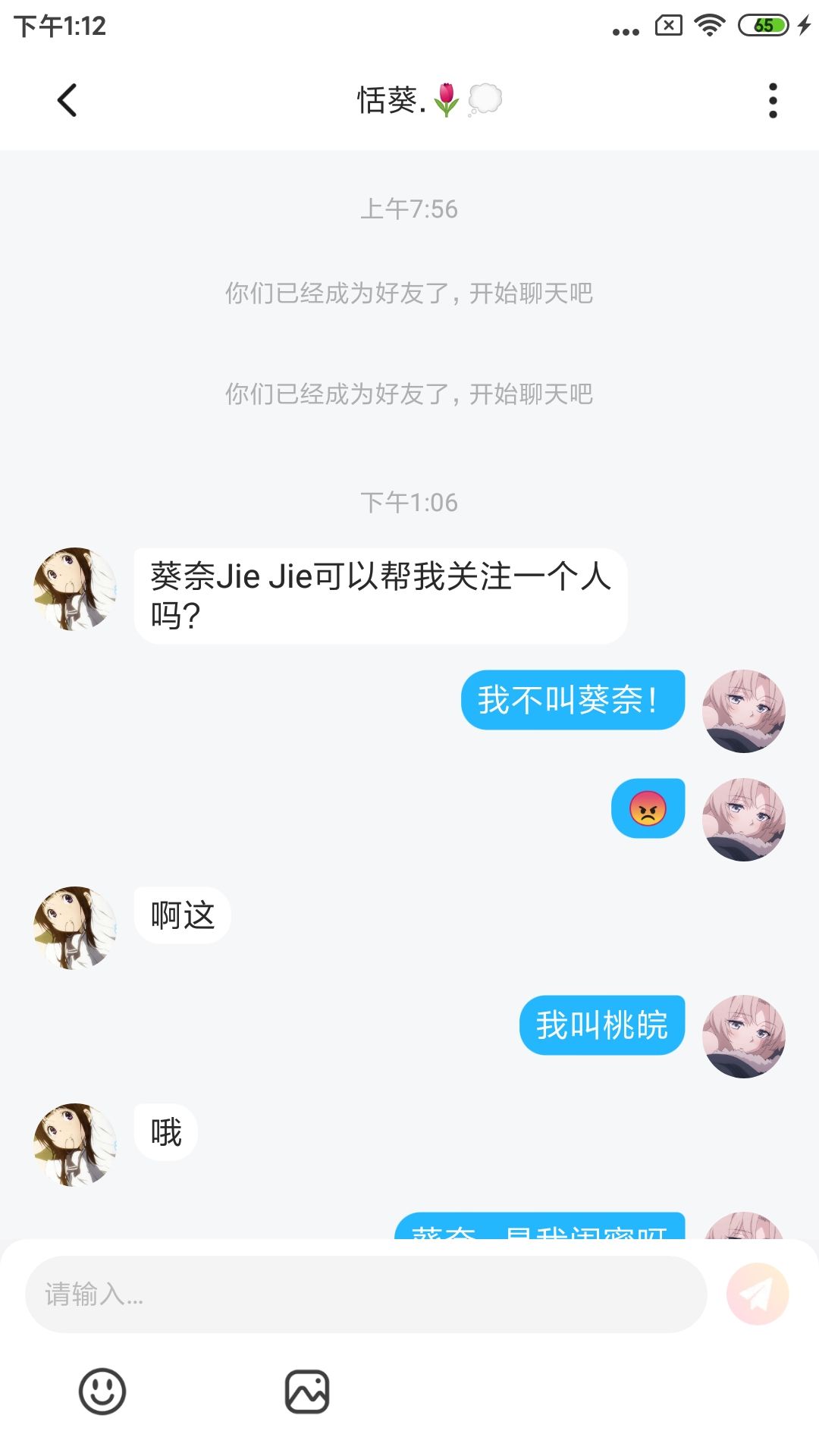Open the image picker icon
This screenshot has width=819, height=1456.
pos(307,1392)
